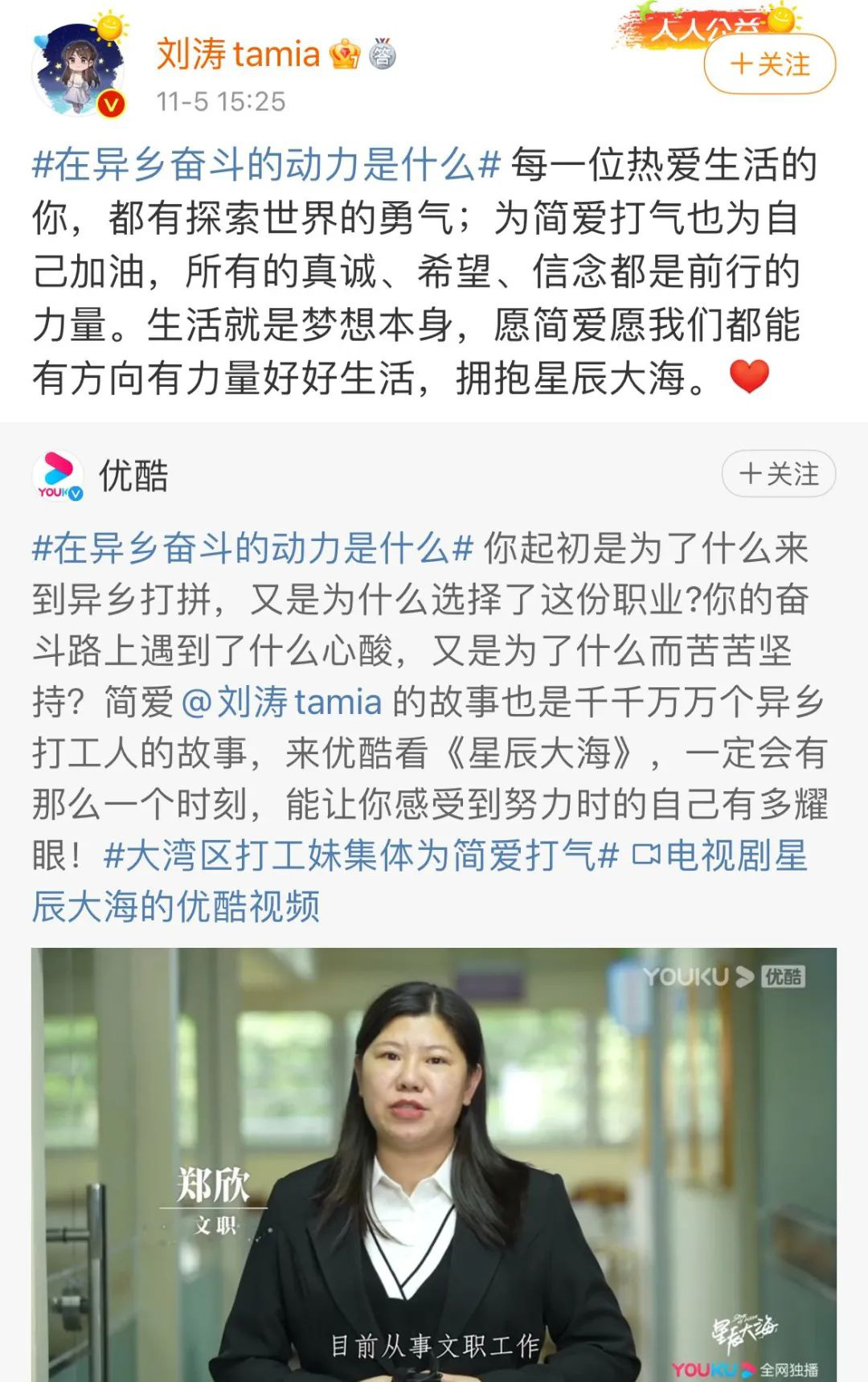Play the video featuring 郑欣
The image size is (868, 1382).
(434, 1164)
